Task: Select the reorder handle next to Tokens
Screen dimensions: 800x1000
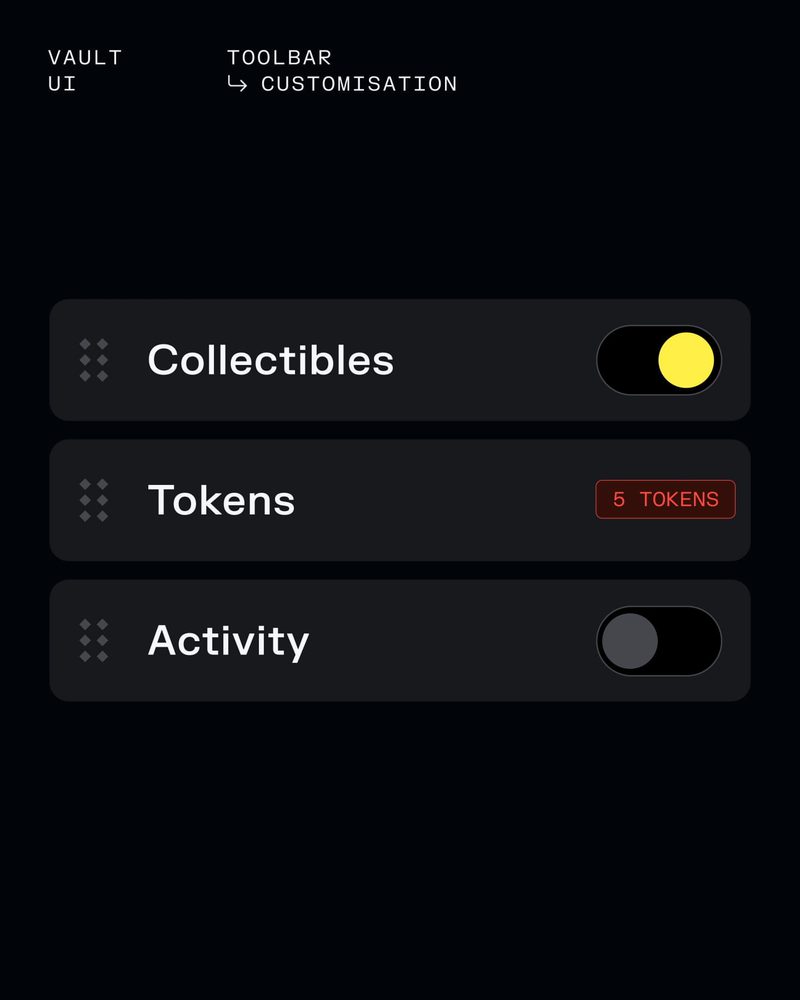Action: 94,500
